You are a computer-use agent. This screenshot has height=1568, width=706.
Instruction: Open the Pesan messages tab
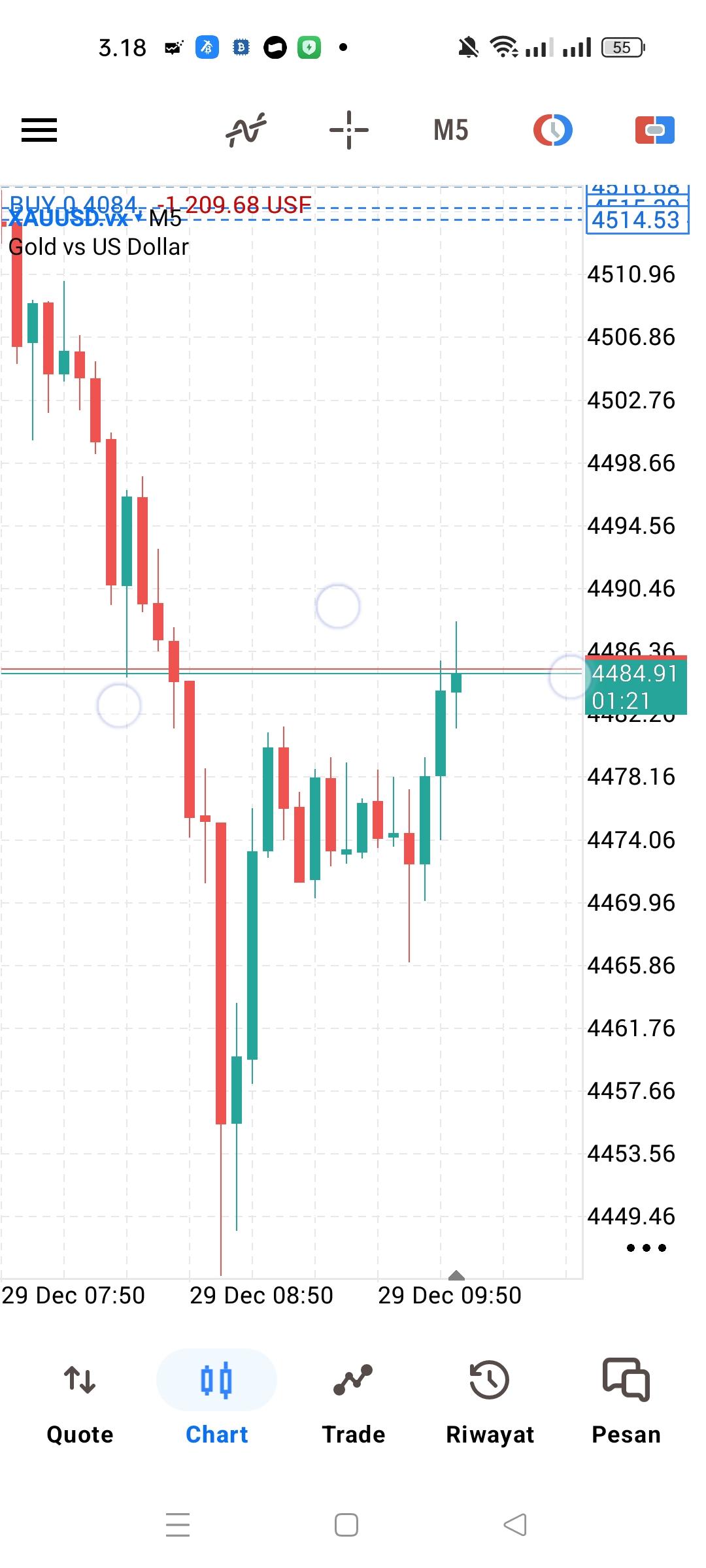[x=626, y=1398]
